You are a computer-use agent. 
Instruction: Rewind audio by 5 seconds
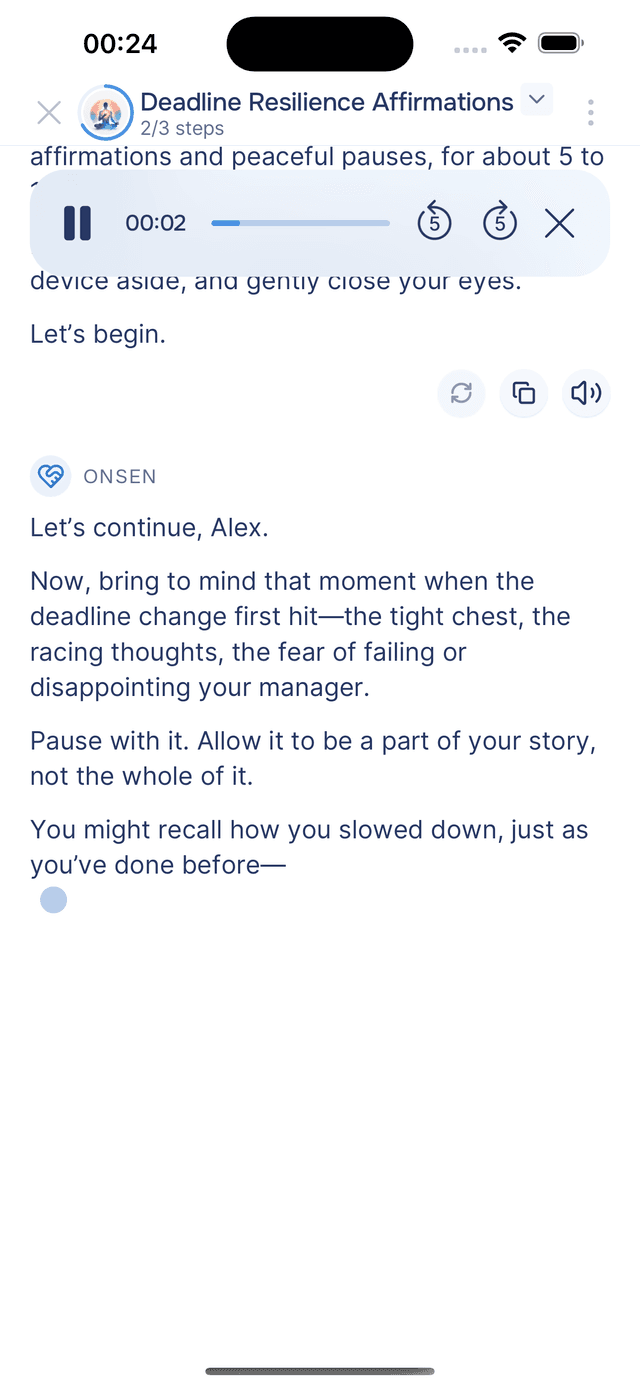click(x=434, y=222)
